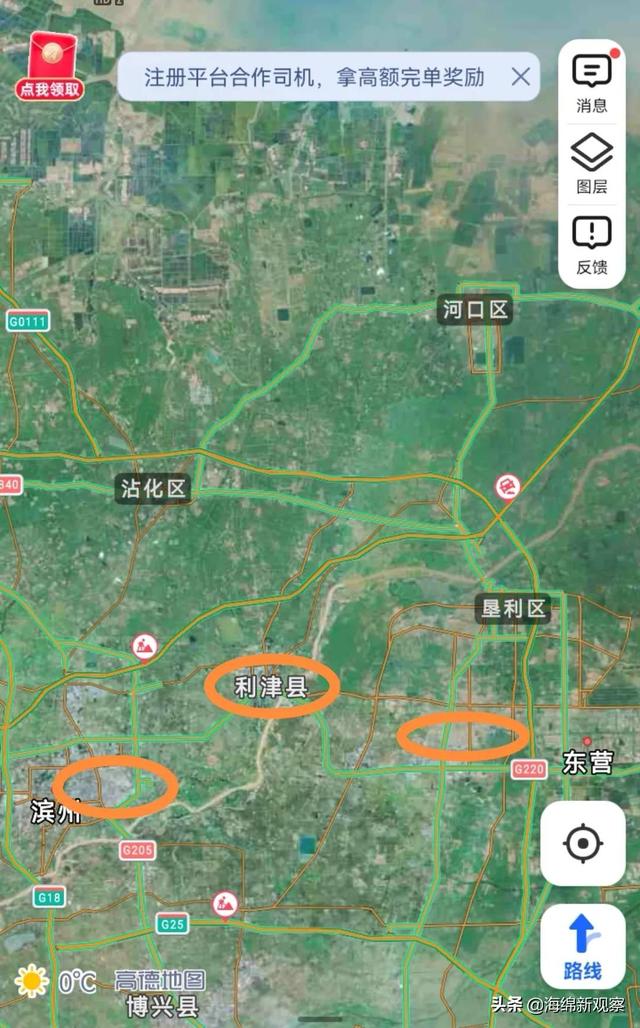Dismiss the driver registration banner
Image resolution: width=640 pixels, height=1028 pixels.
click(521, 77)
